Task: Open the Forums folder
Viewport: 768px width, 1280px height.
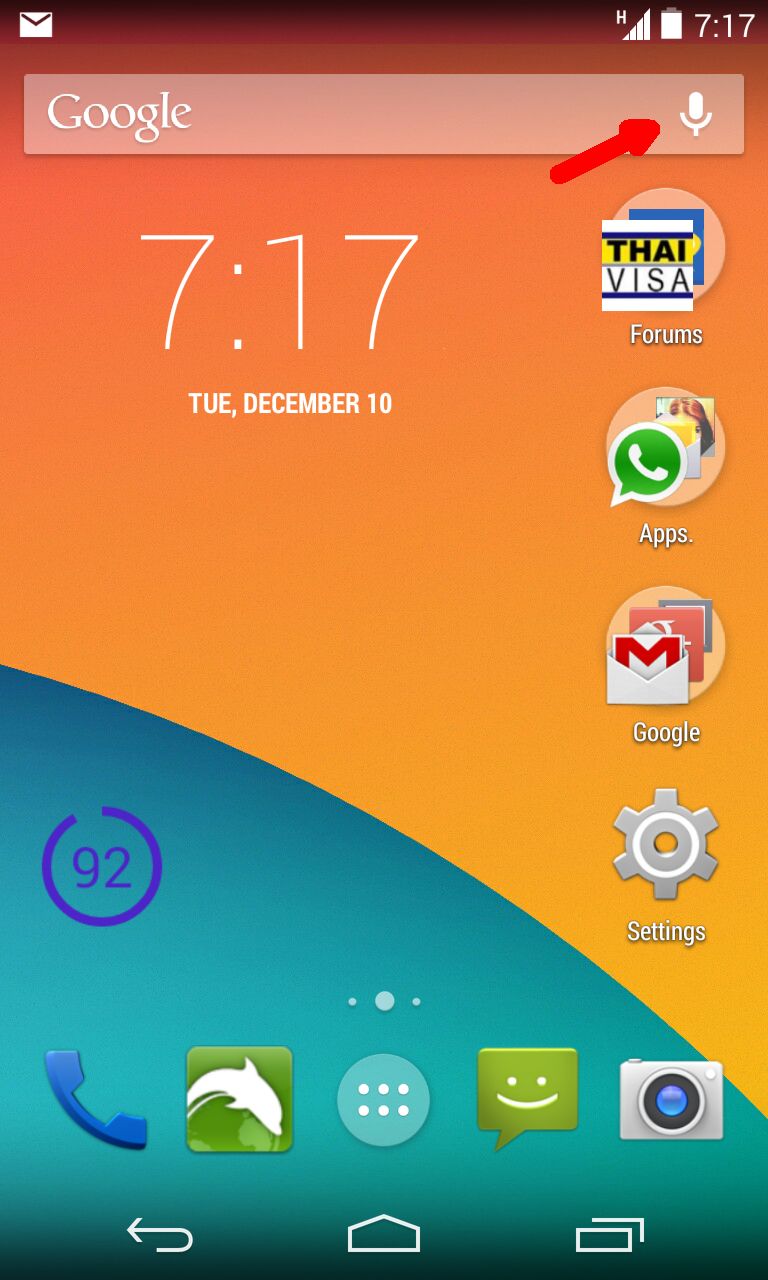Action: coord(665,268)
